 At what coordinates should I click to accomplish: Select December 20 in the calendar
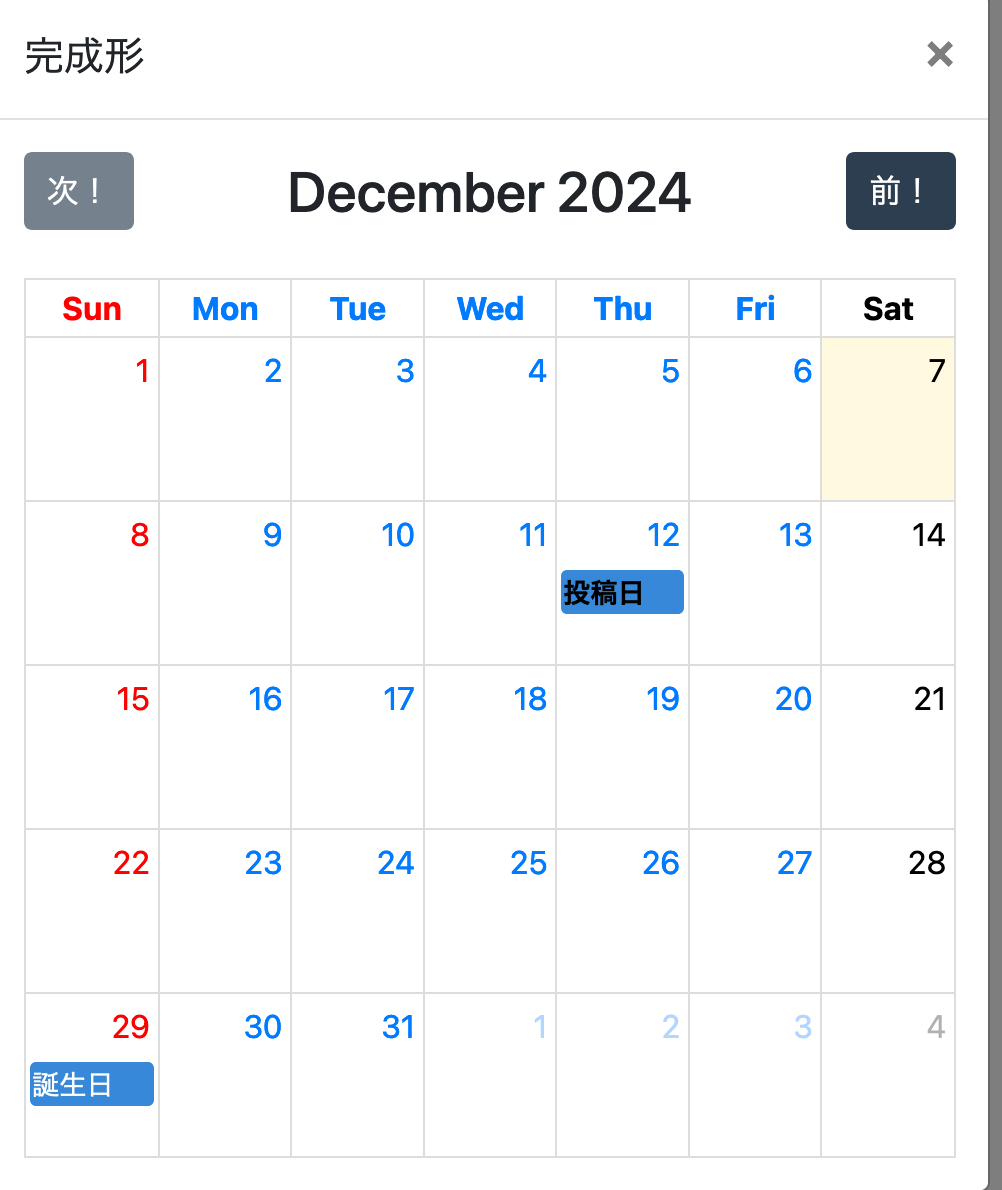755,746
